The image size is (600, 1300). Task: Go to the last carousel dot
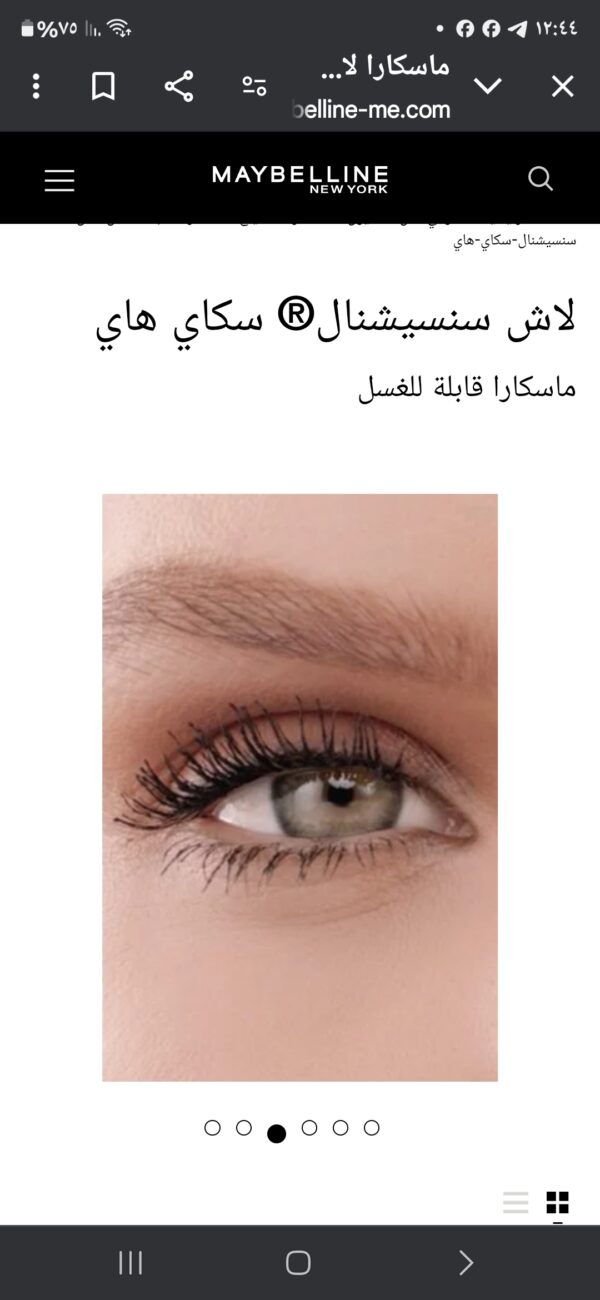[x=372, y=1128]
